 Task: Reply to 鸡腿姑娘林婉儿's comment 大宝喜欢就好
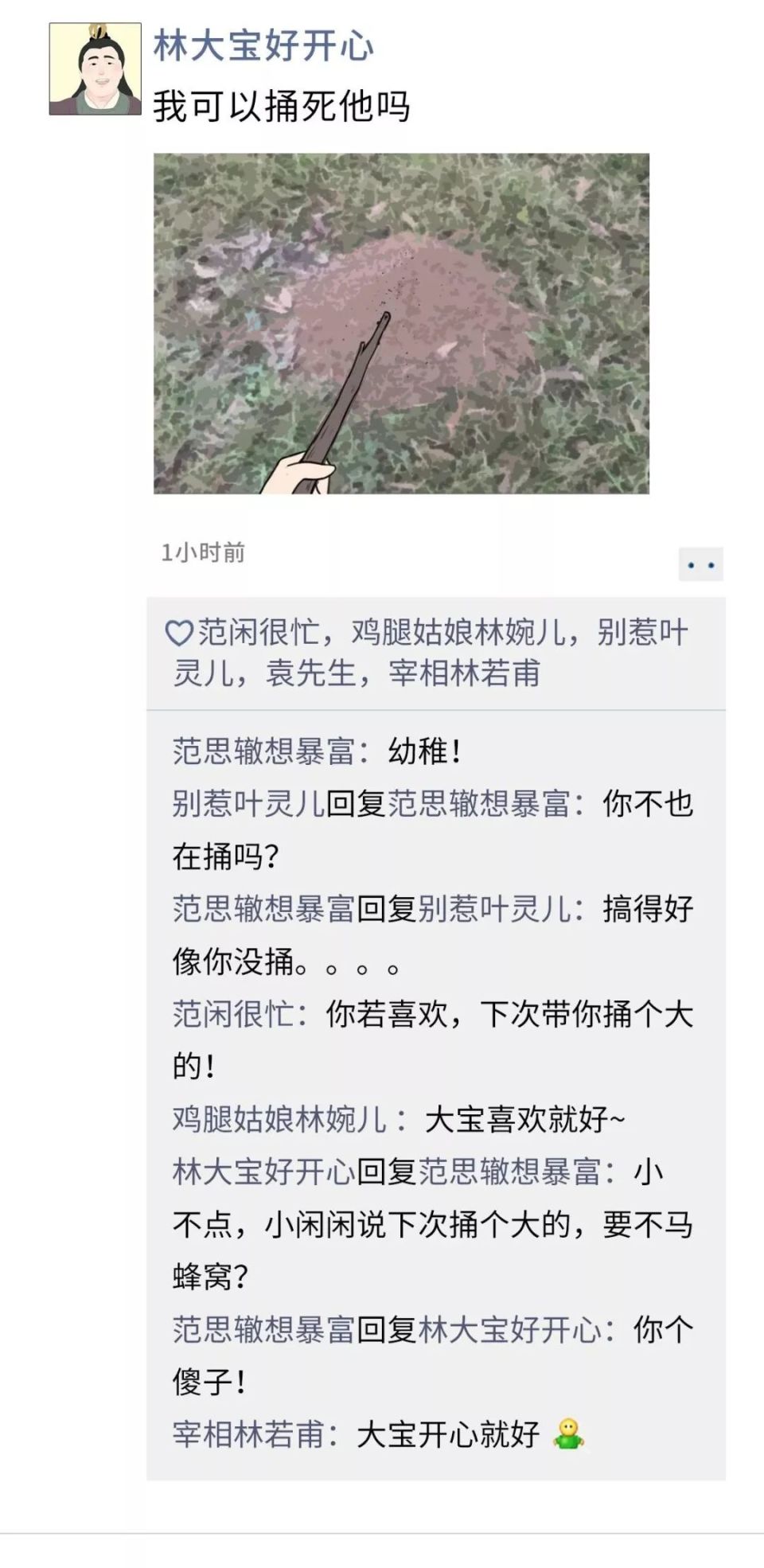(525, 1120)
